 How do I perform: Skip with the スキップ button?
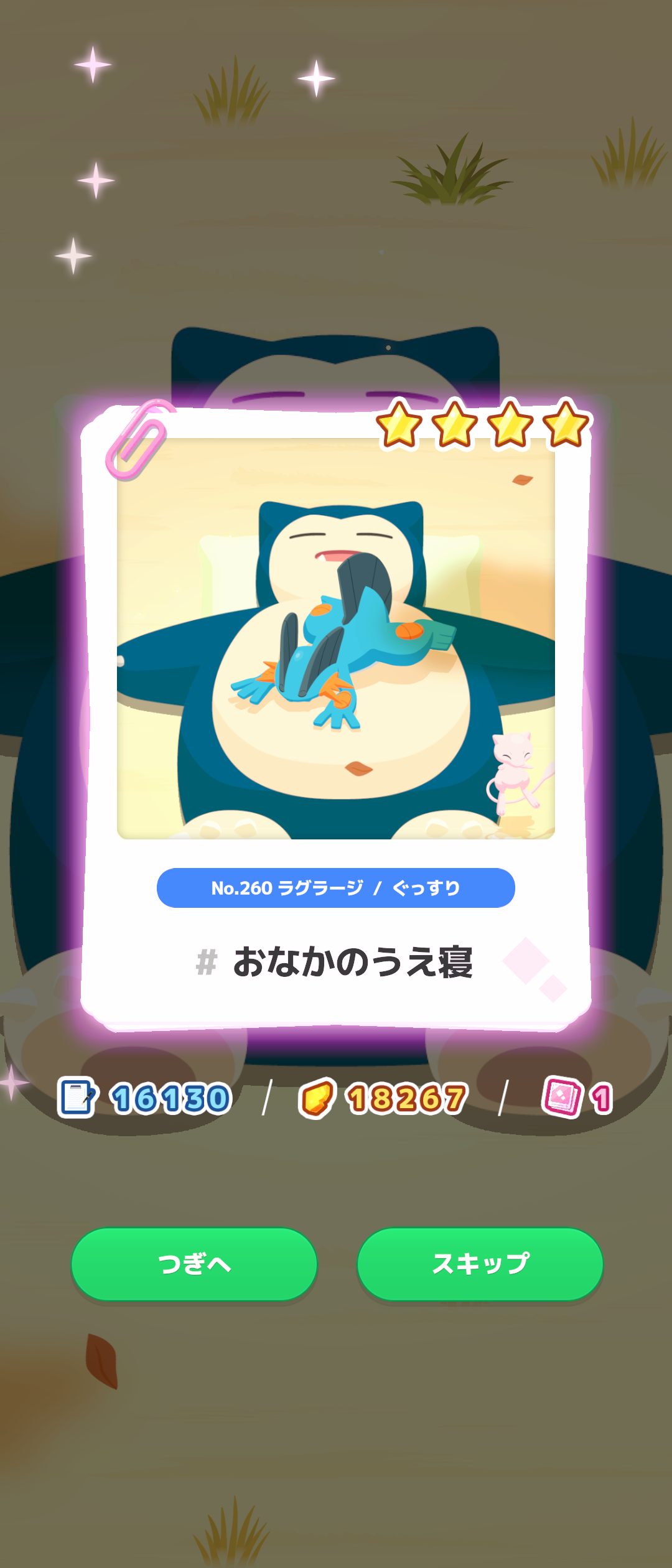click(x=480, y=1264)
